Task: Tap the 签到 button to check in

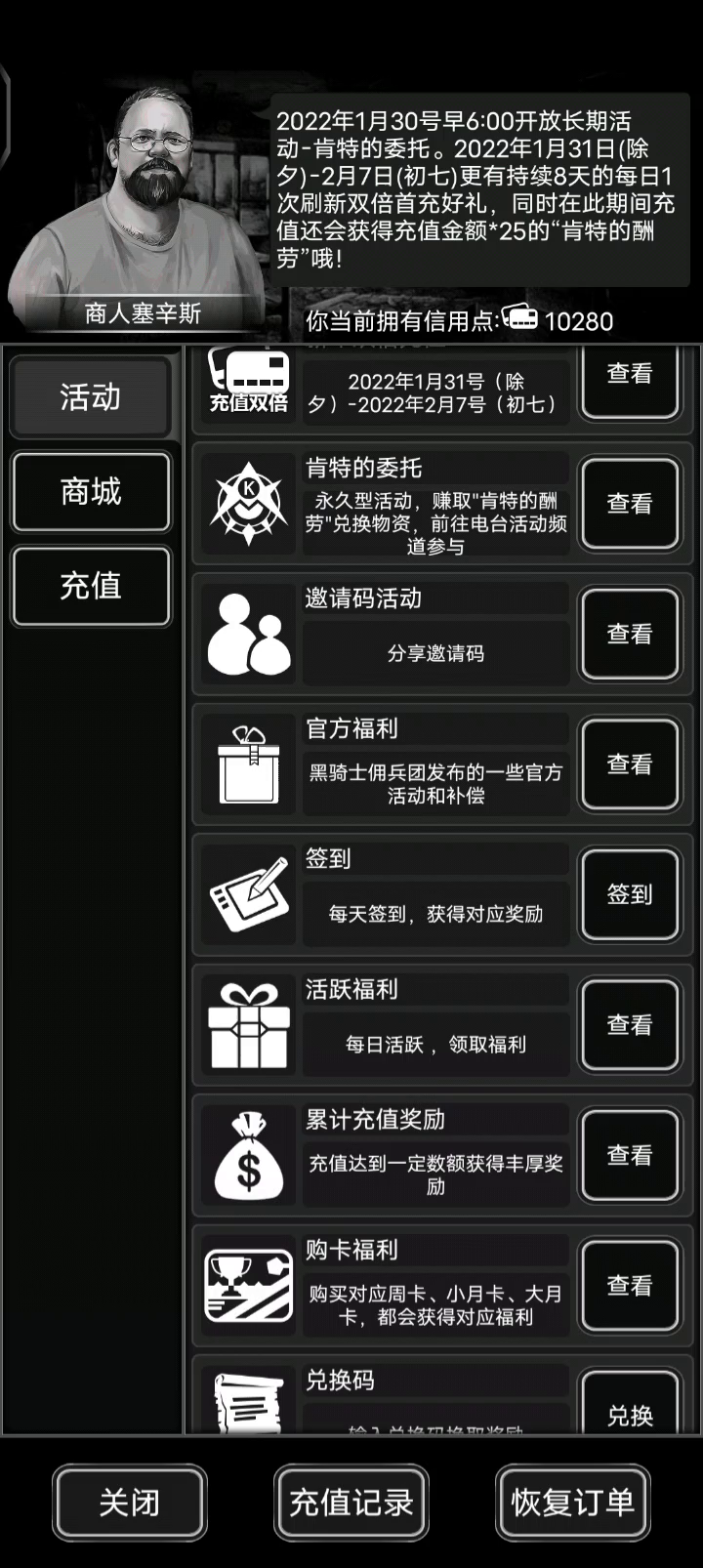Action: pyautogui.click(x=629, y=894)
